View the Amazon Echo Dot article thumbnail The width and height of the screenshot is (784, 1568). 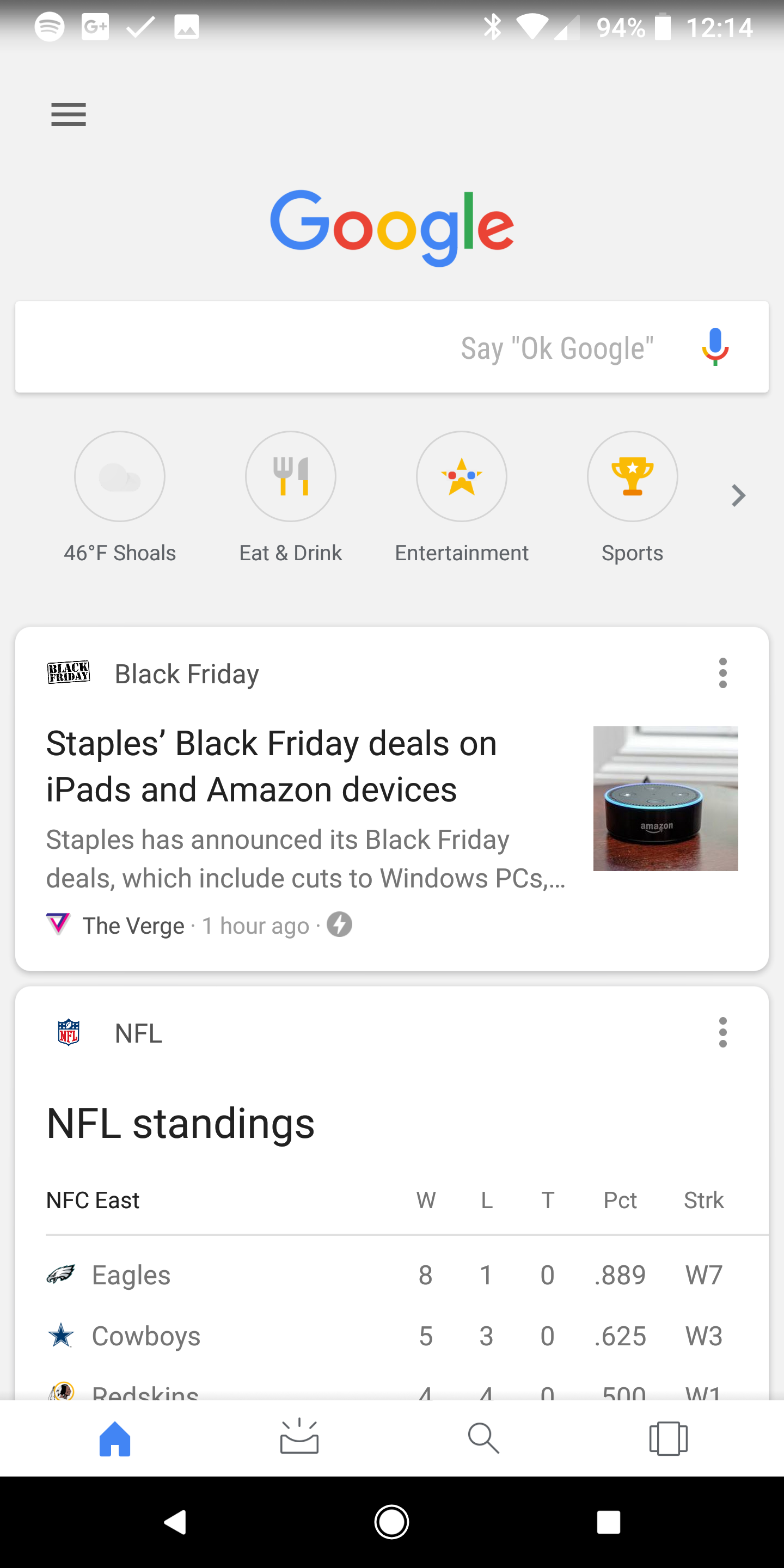click(x=665, y=800)
